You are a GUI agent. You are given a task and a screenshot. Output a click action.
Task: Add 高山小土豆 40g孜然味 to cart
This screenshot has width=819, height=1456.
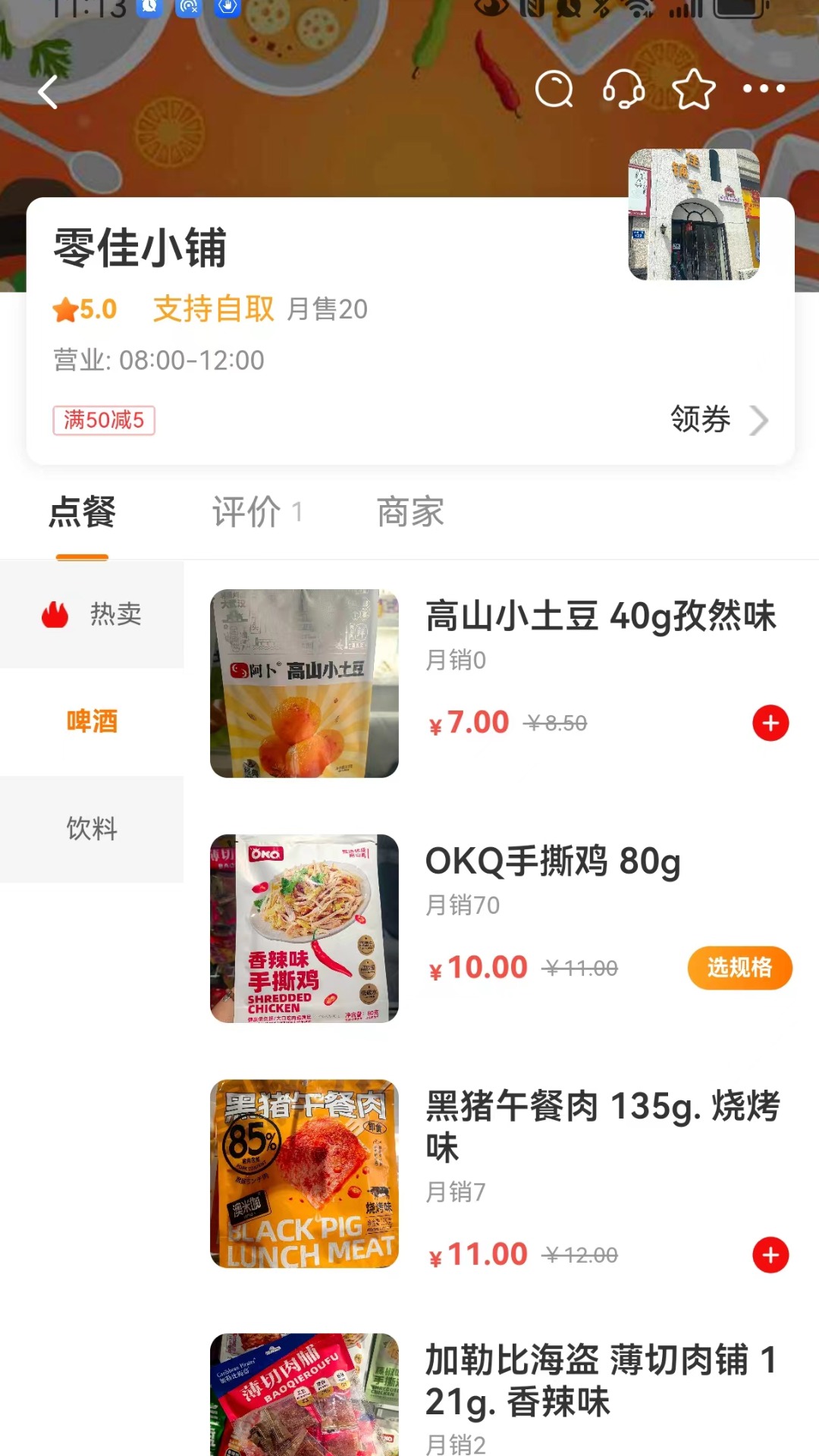[x=770, y=723]
